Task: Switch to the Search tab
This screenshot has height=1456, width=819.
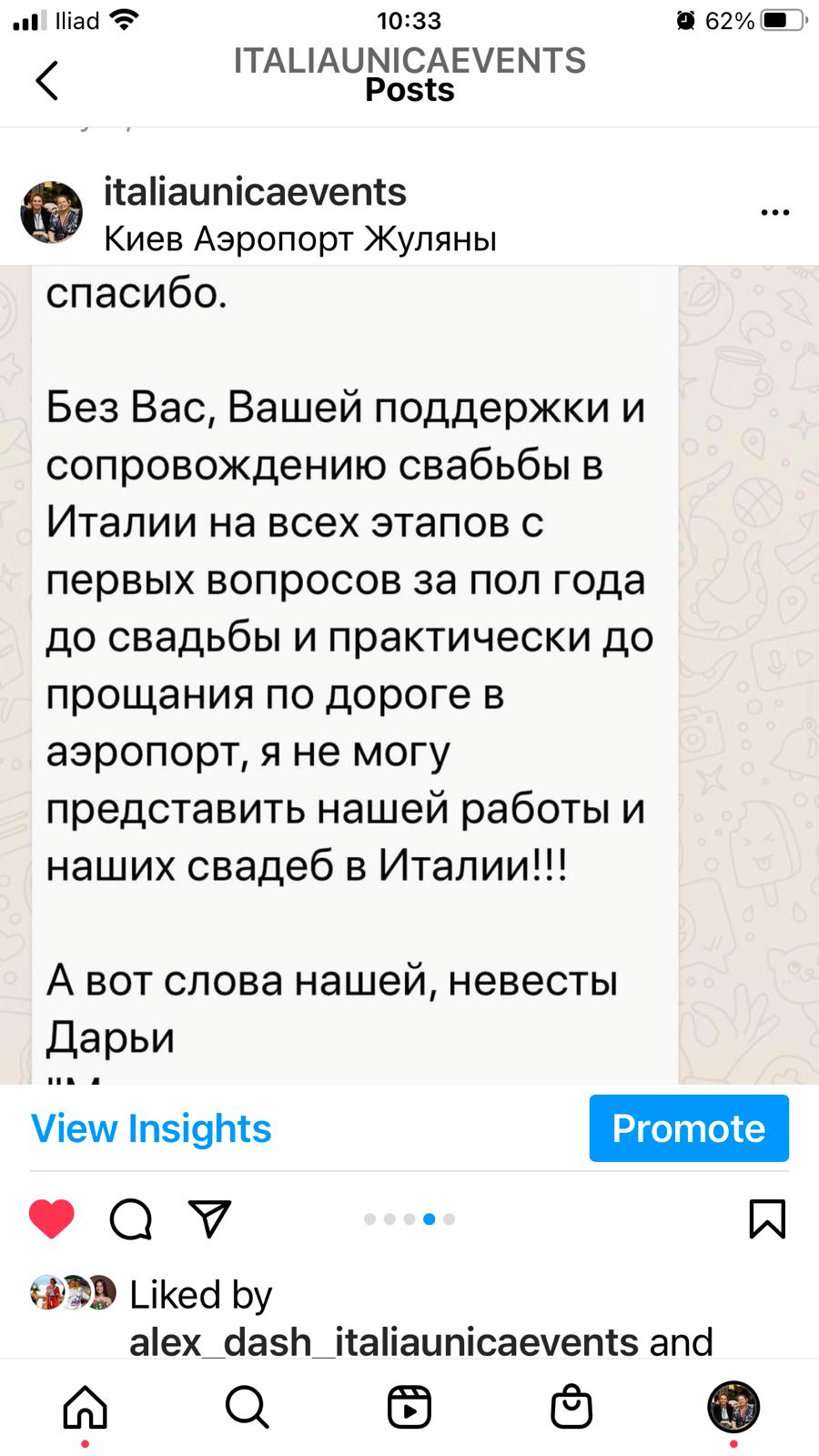Action: click(247, 1408)
